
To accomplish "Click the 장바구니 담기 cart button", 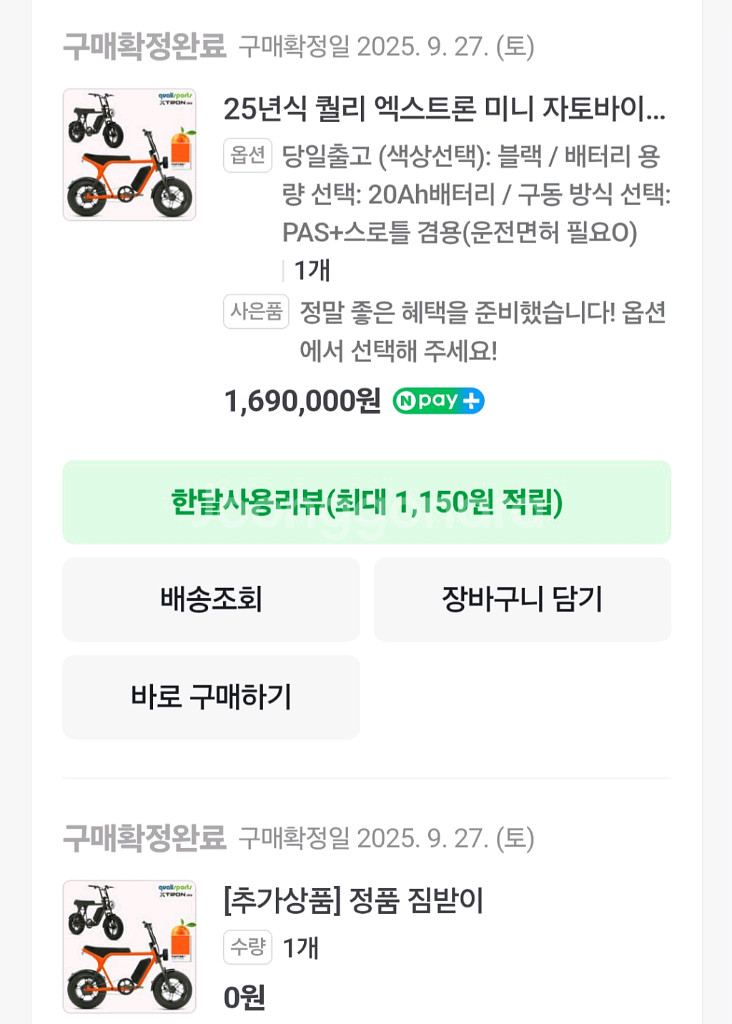I will pyautogui.click(x=522, y=599).
